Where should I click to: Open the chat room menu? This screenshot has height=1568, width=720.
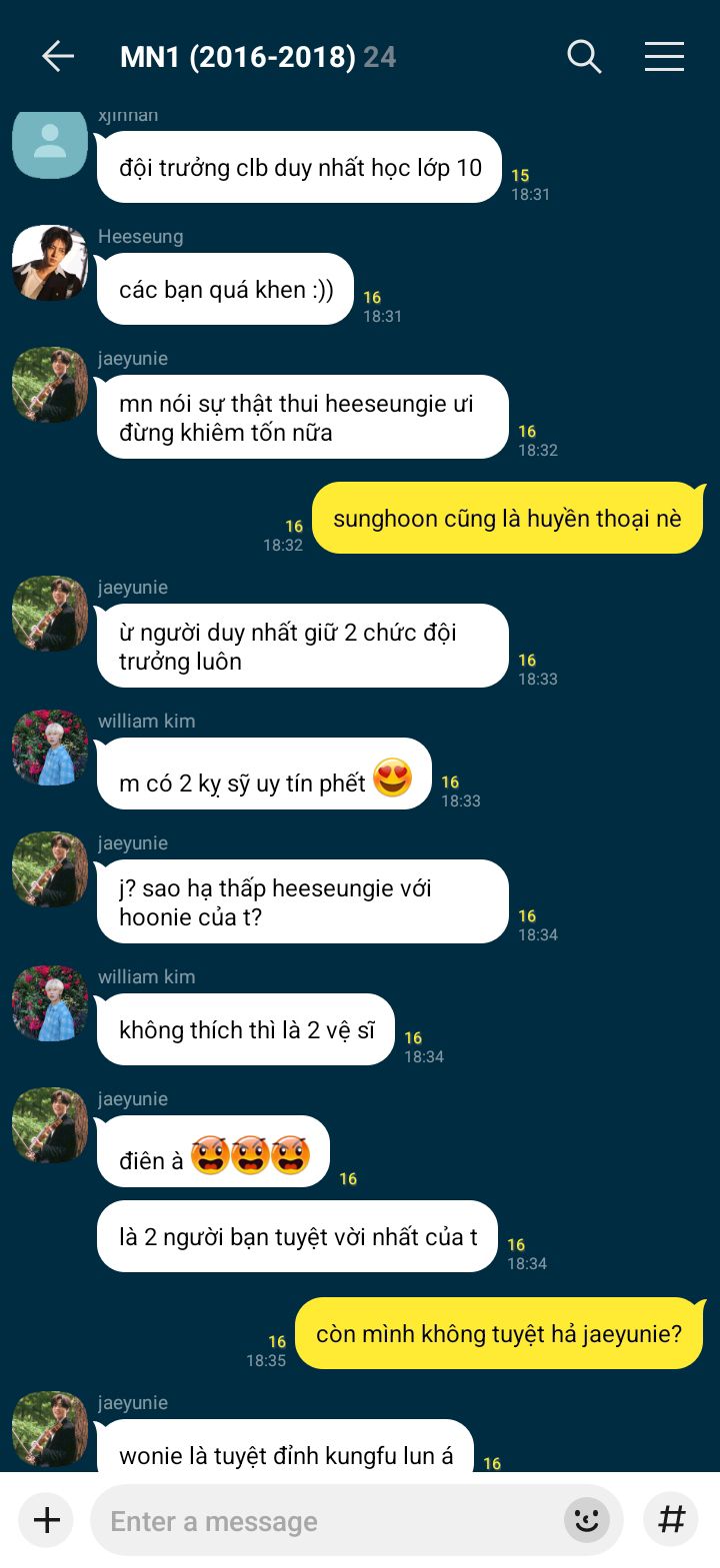coord(664,57)
